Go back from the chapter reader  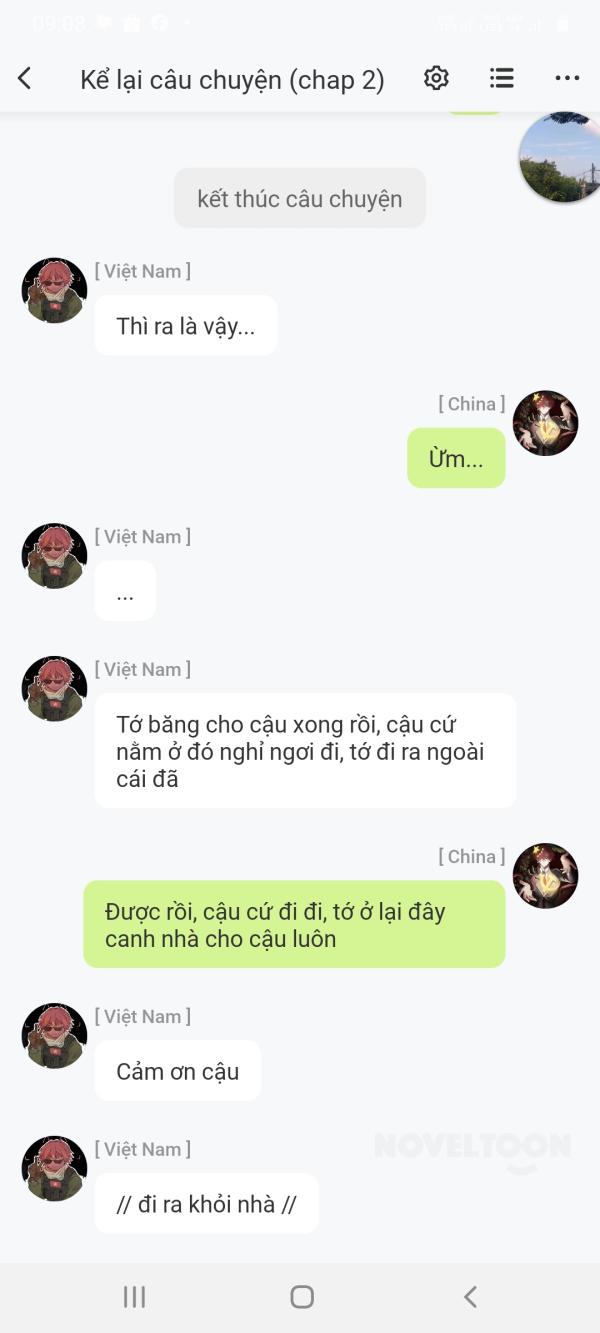tap(26, 79)
